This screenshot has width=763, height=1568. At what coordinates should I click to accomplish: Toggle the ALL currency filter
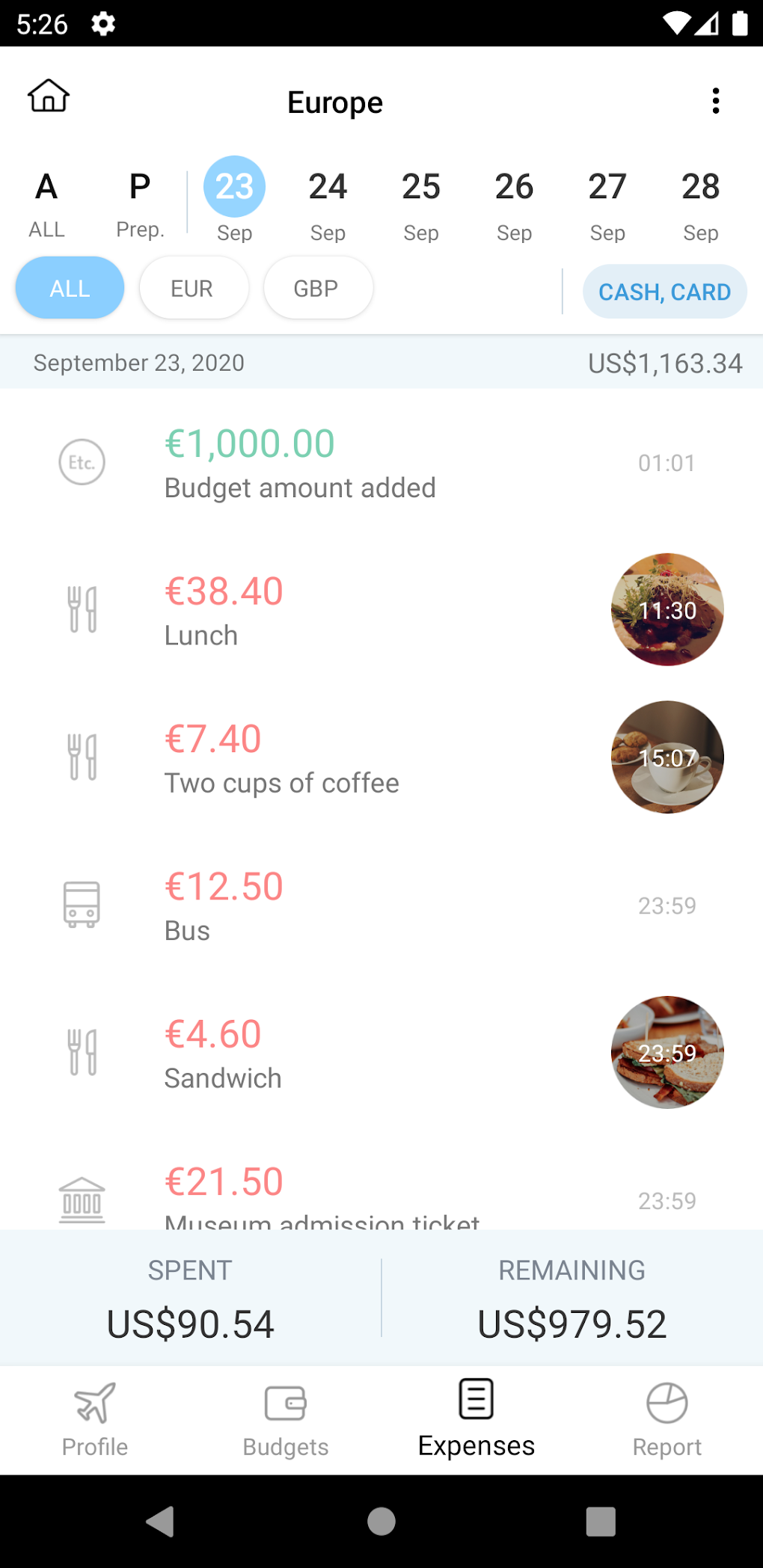[x=69, y=287]
